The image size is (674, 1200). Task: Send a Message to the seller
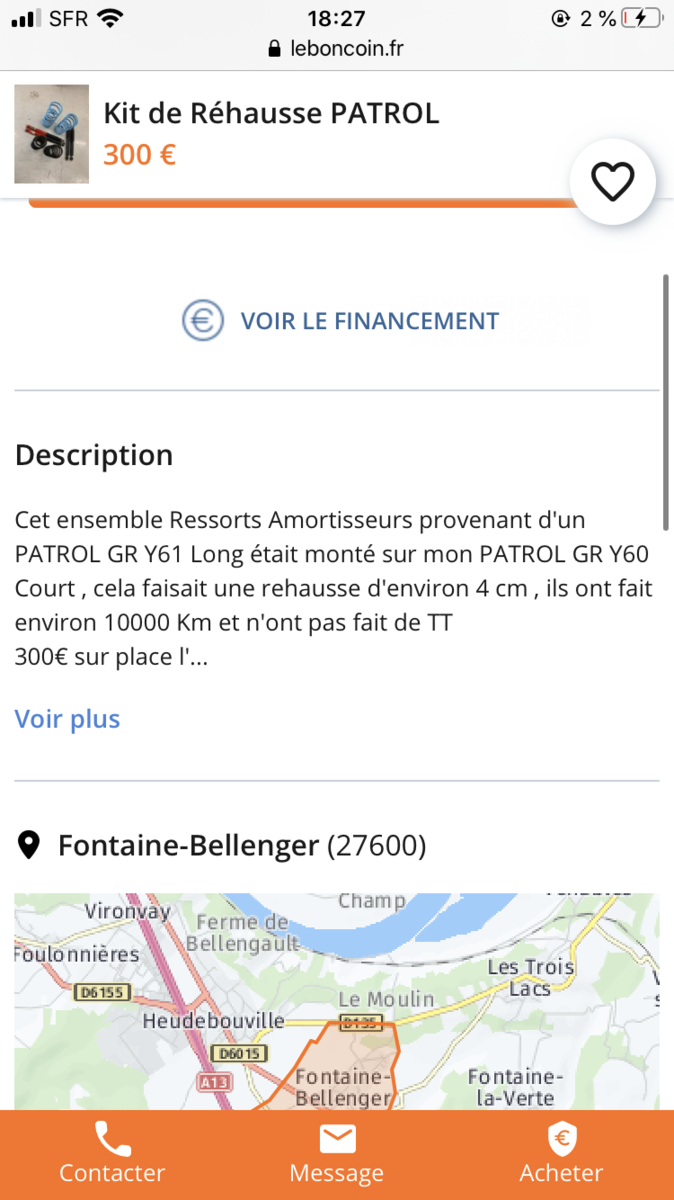337,1155
